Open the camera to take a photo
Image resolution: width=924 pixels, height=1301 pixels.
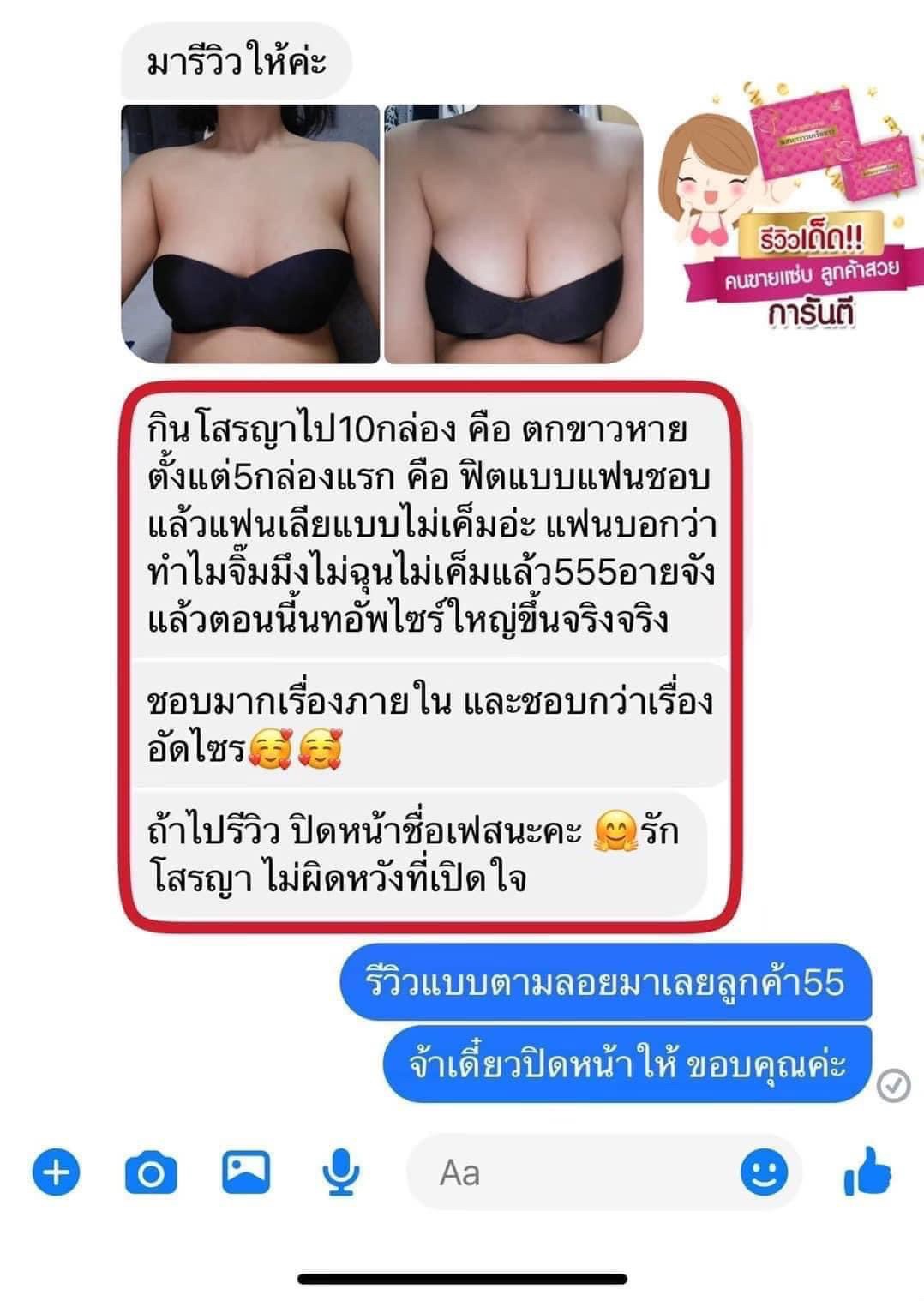click(151, 1172)
